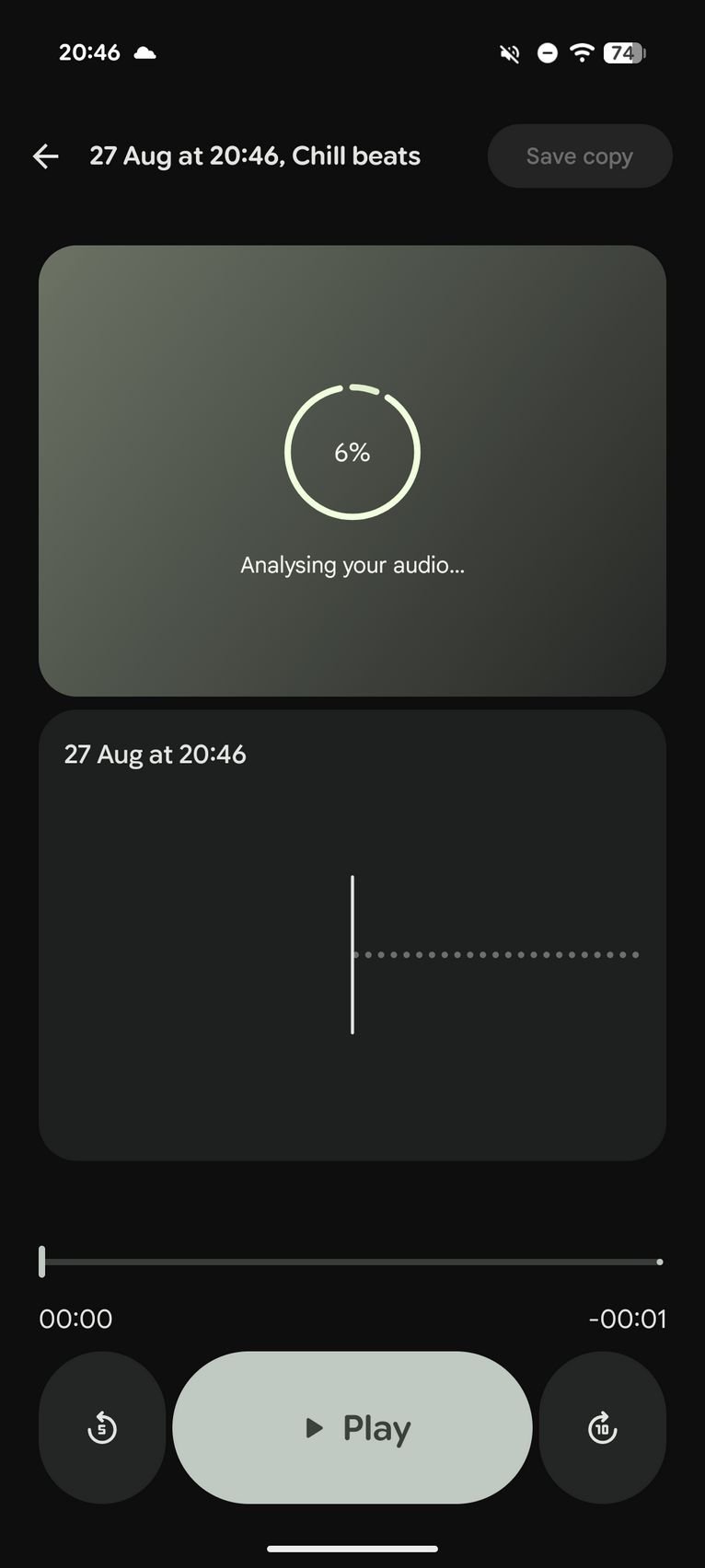
Task: Rewind 5 seconds
Action: (x=102, y=1427)
